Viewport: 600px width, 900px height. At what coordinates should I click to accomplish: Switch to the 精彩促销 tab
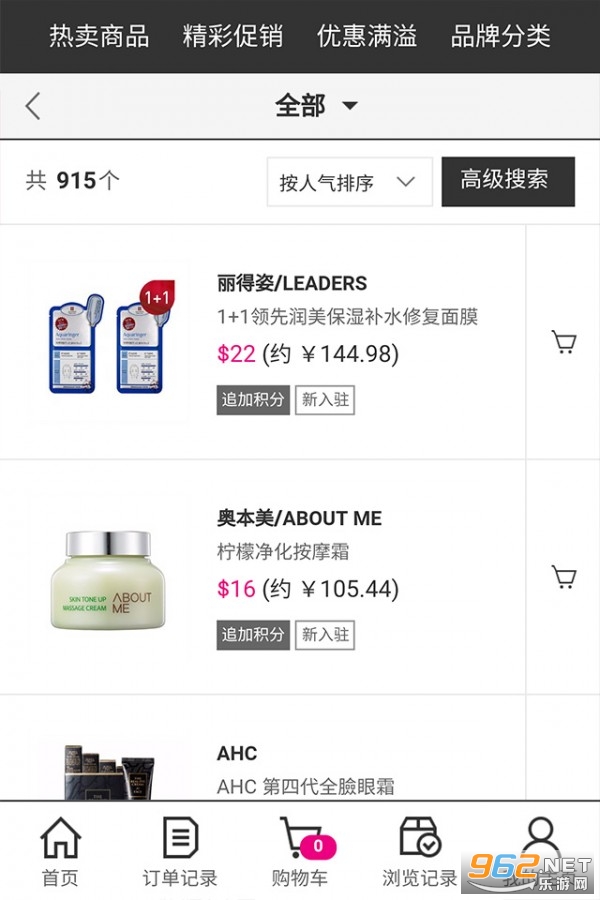point(232,37)
